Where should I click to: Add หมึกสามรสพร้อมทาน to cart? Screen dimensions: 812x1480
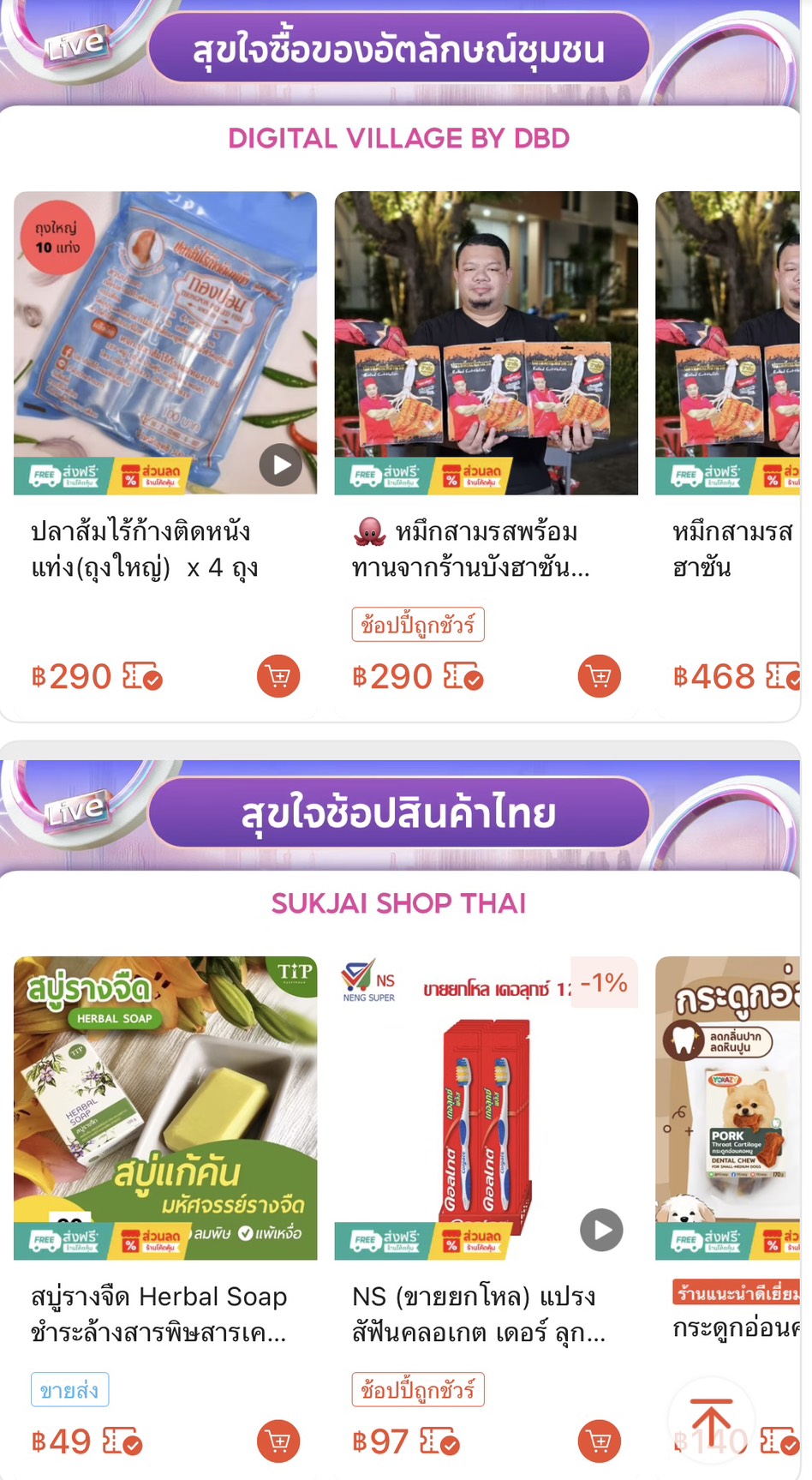click(599, 676)
